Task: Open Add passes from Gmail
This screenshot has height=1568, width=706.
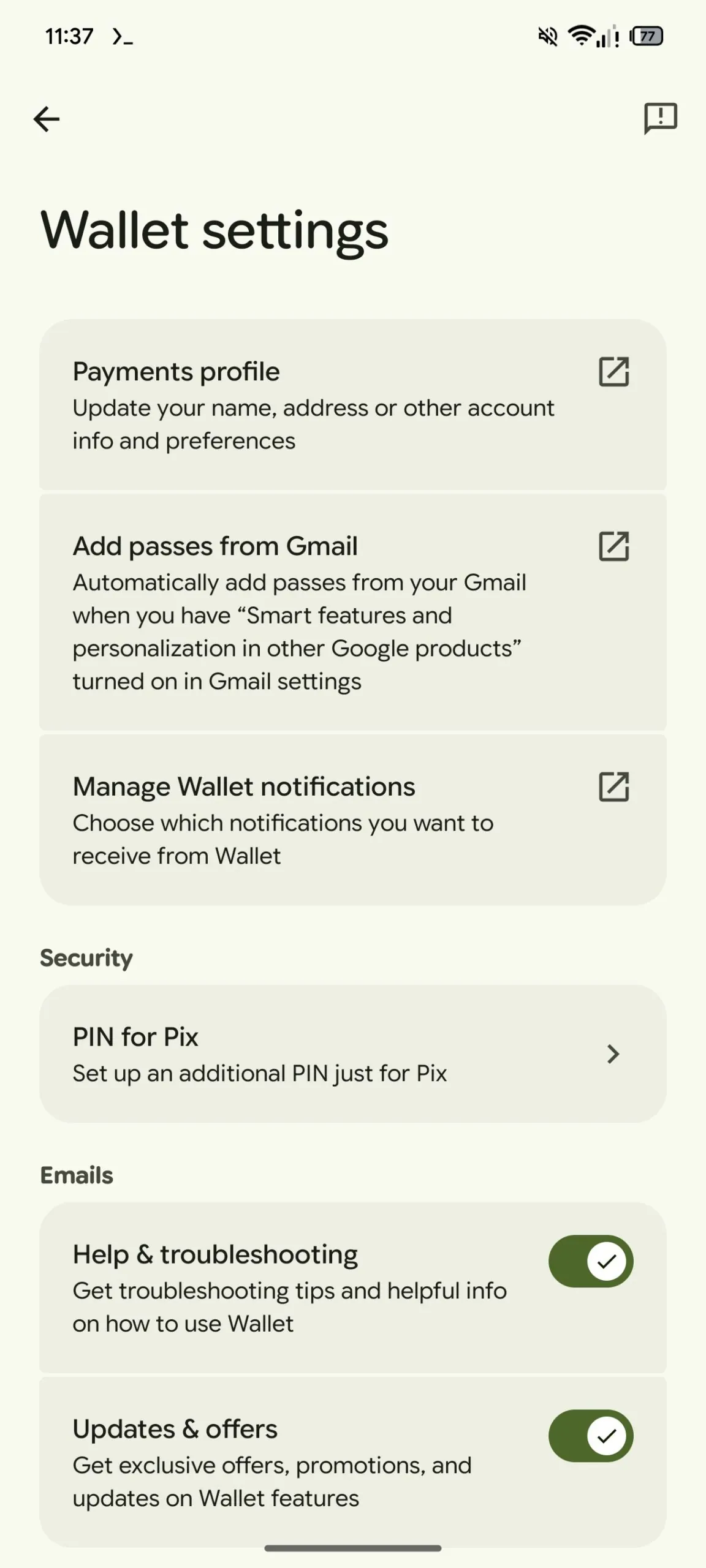Action: point(352,612)
